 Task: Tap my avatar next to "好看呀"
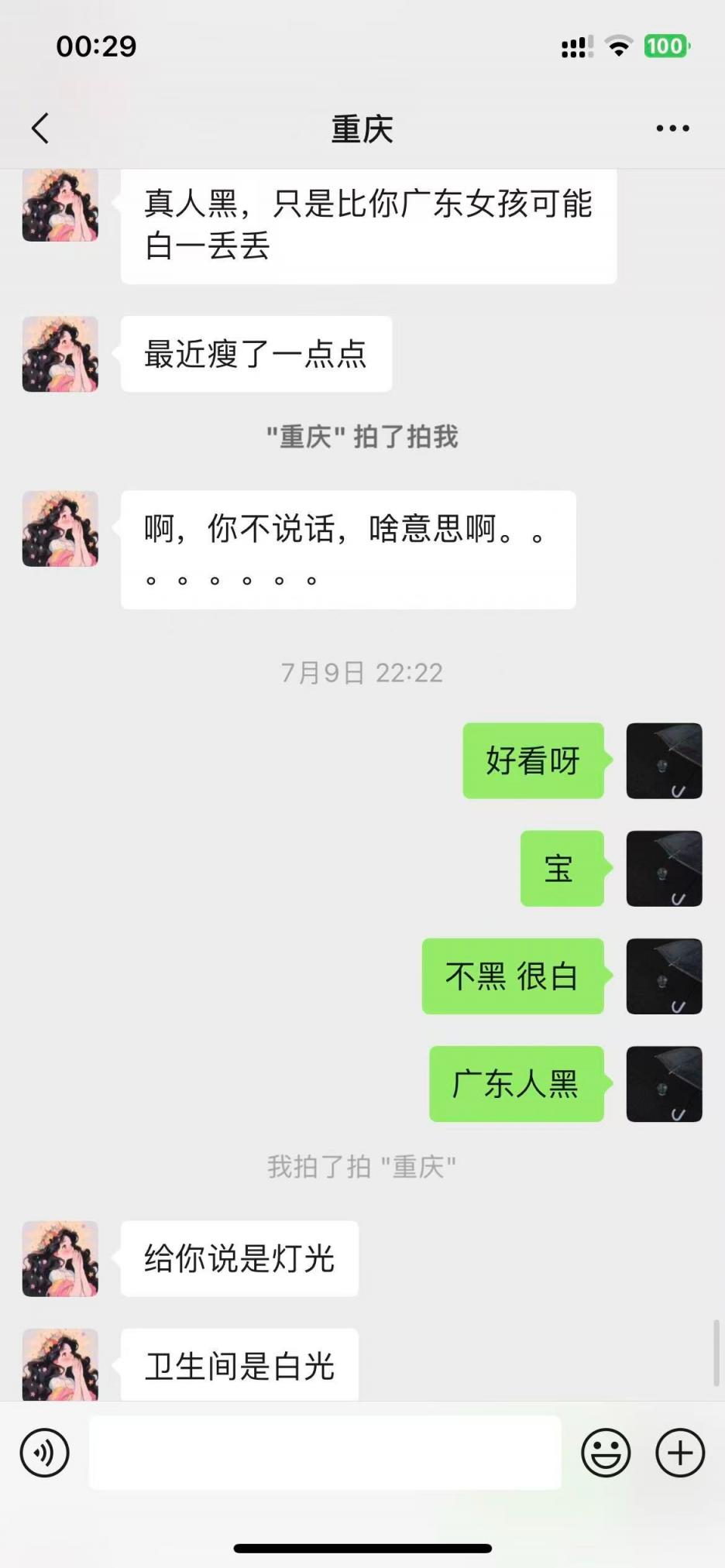(x=664, y=760)
